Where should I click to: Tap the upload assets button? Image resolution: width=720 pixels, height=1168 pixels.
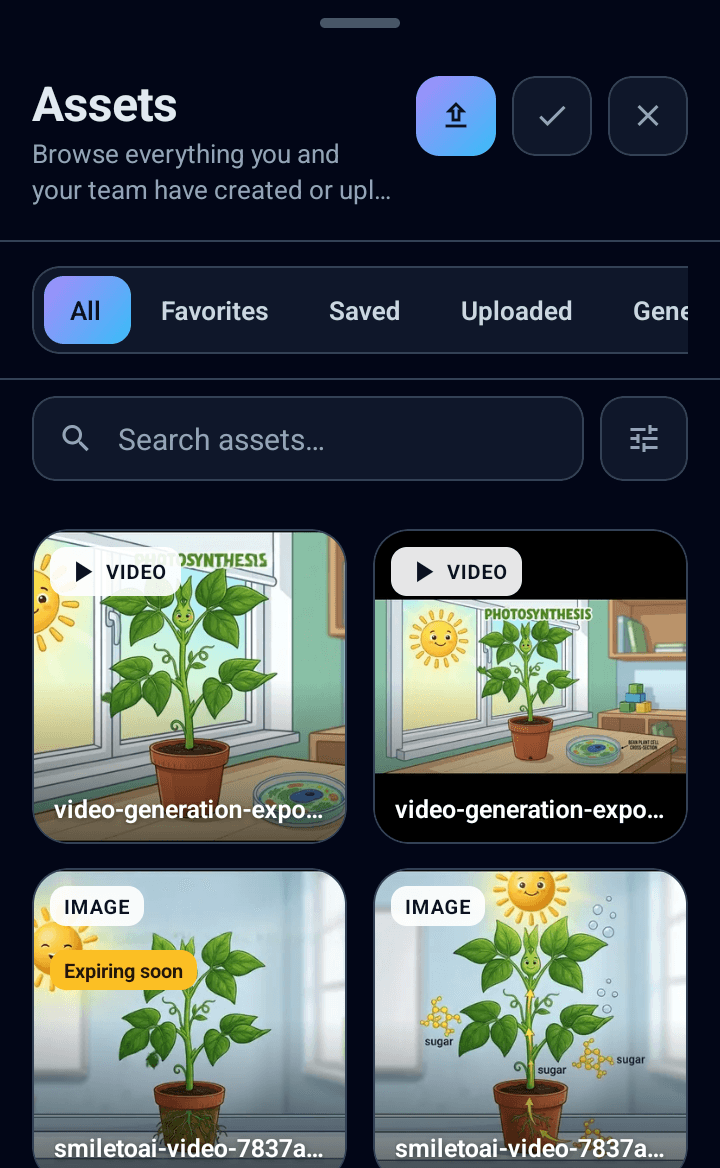click(456, 116)
